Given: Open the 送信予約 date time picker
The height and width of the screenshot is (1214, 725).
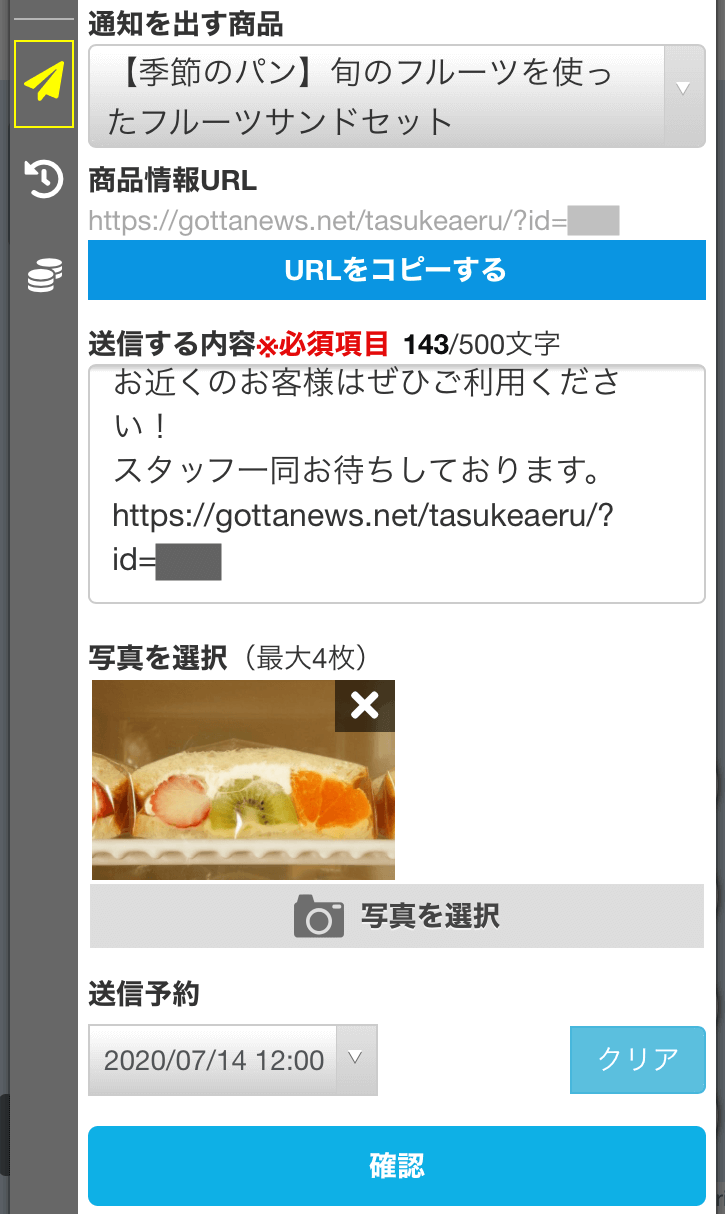Looking at the screenshot, I should [232, 1060].
